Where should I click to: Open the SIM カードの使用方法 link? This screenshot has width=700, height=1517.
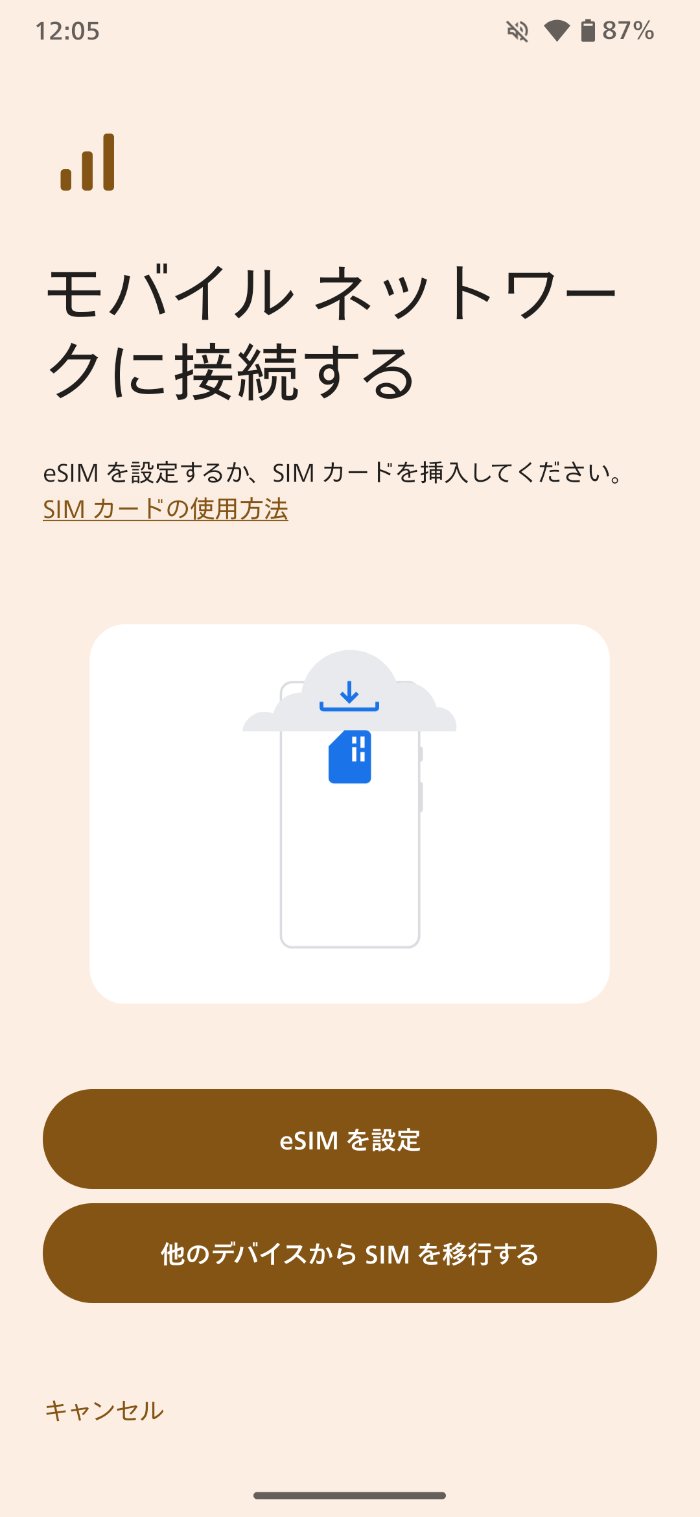pyautogui.click(x=165, y=509)
